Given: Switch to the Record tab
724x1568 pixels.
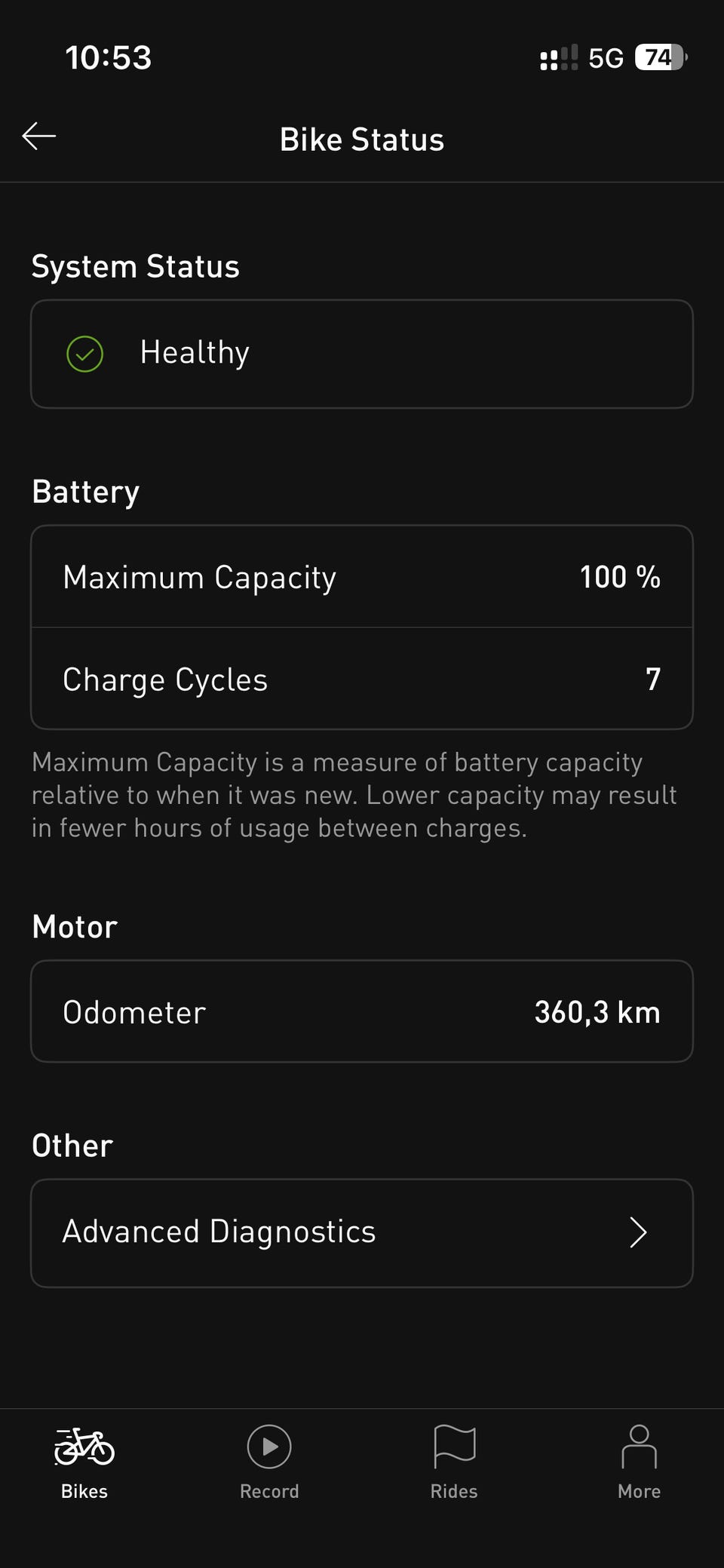Looking at the screenshot, I should [x=269, y=1463].
